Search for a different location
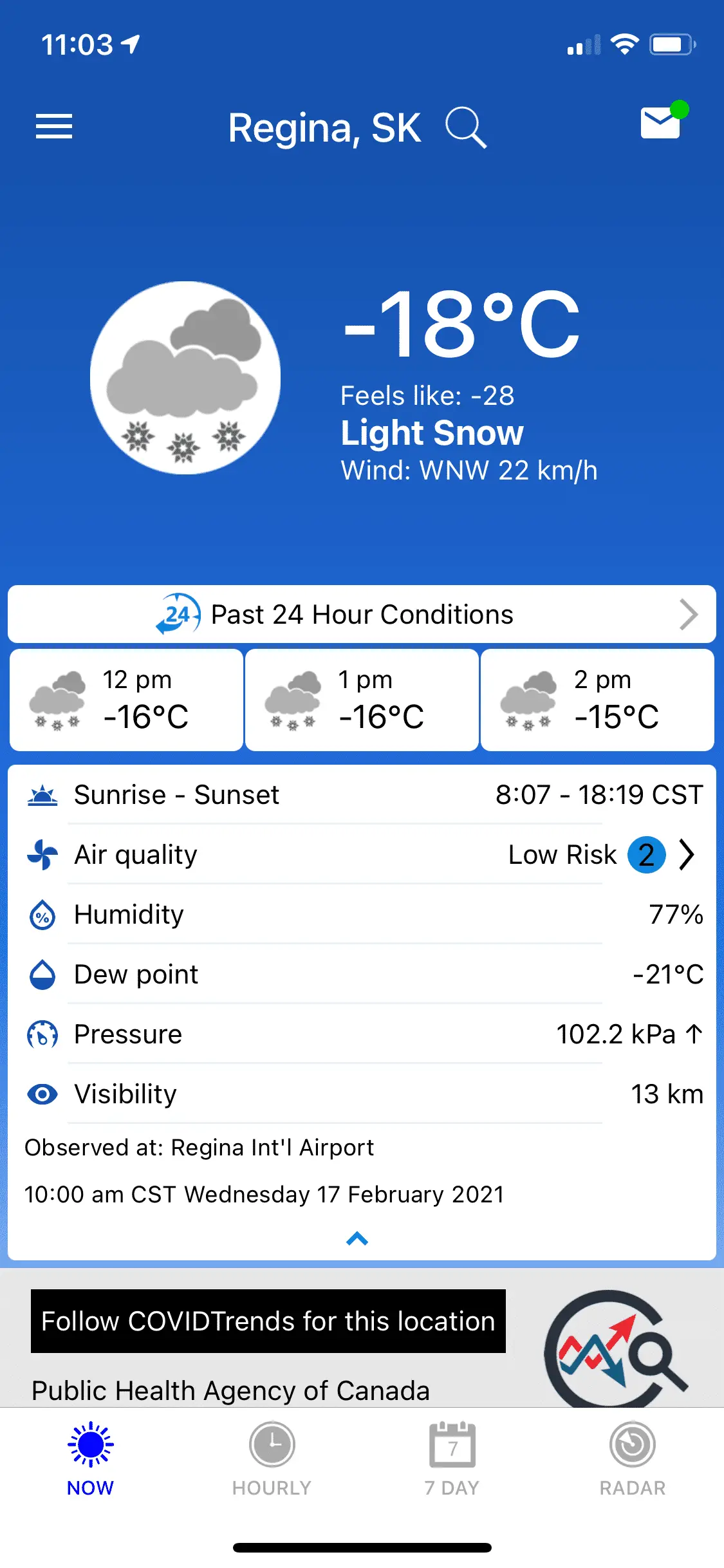 (465, 127)
